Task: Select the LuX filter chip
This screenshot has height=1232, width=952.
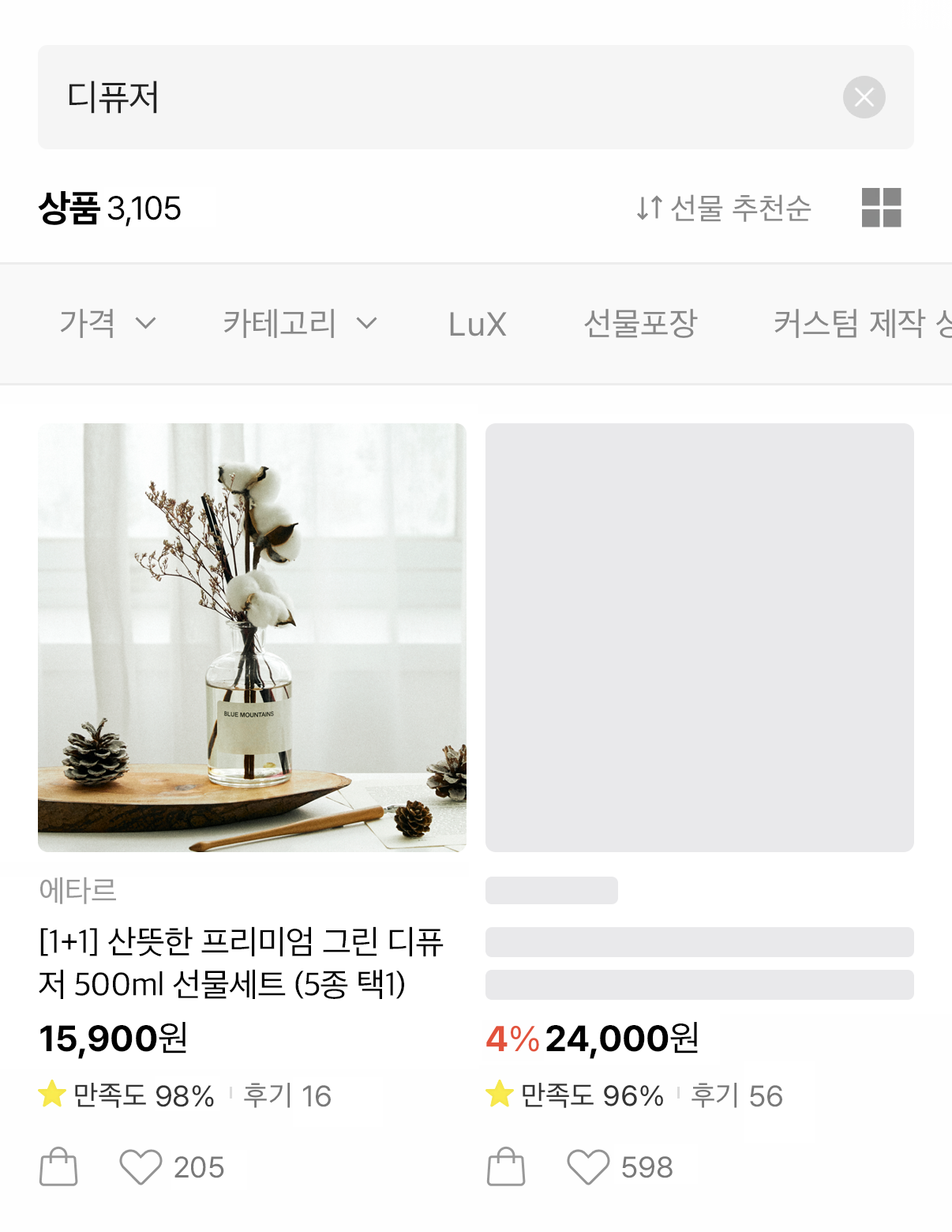Action: 477,324
